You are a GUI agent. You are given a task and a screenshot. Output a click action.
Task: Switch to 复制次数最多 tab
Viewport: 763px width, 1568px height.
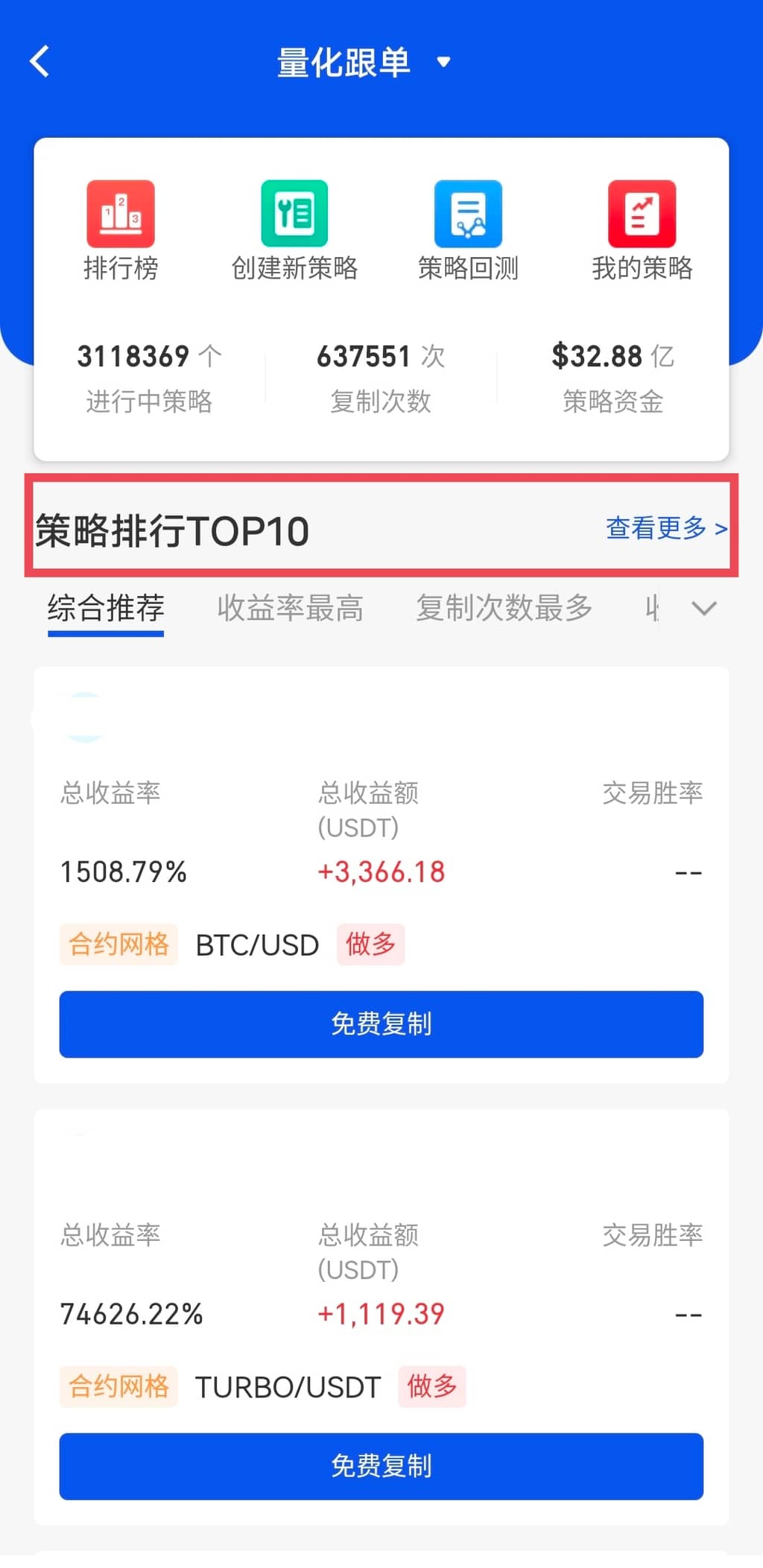[504, 609]
